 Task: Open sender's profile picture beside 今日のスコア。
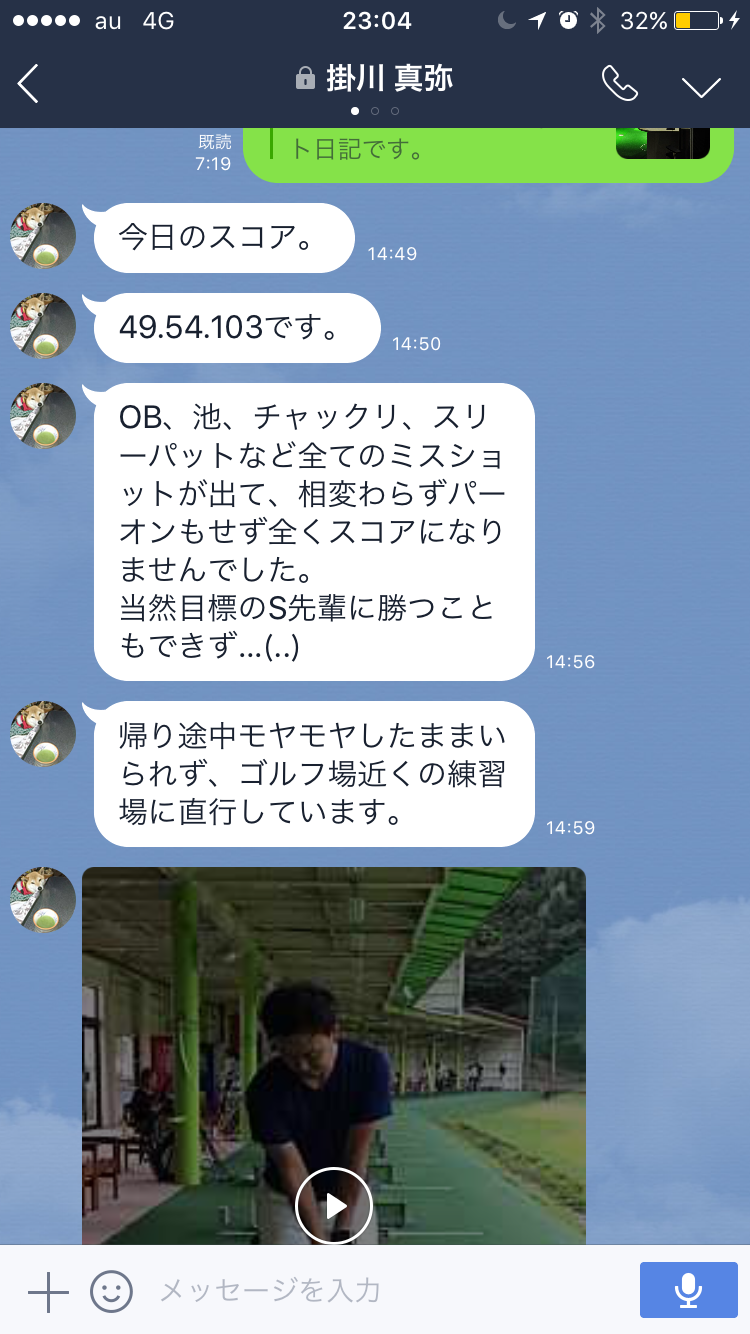click(x=43, y=236)
